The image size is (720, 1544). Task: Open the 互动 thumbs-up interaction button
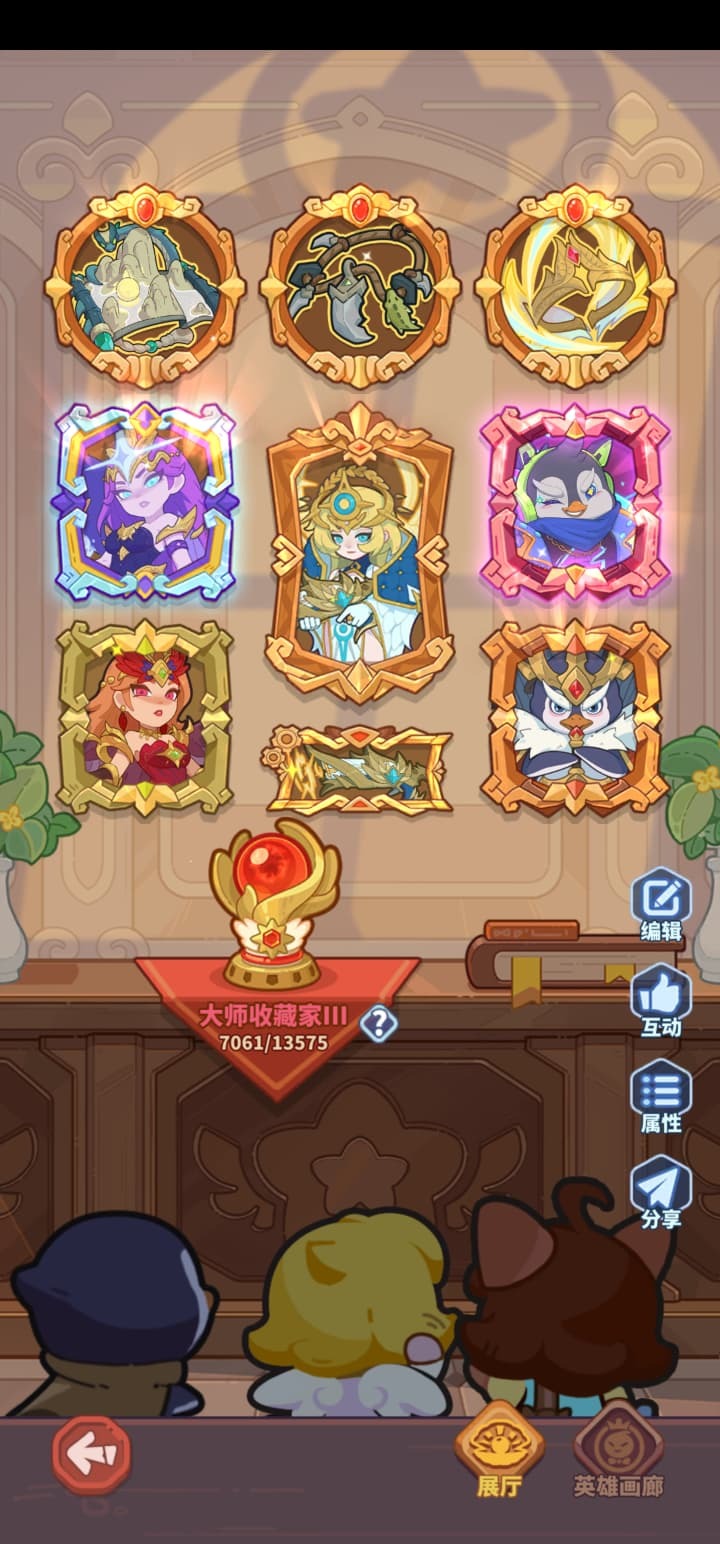coord(661,995)
